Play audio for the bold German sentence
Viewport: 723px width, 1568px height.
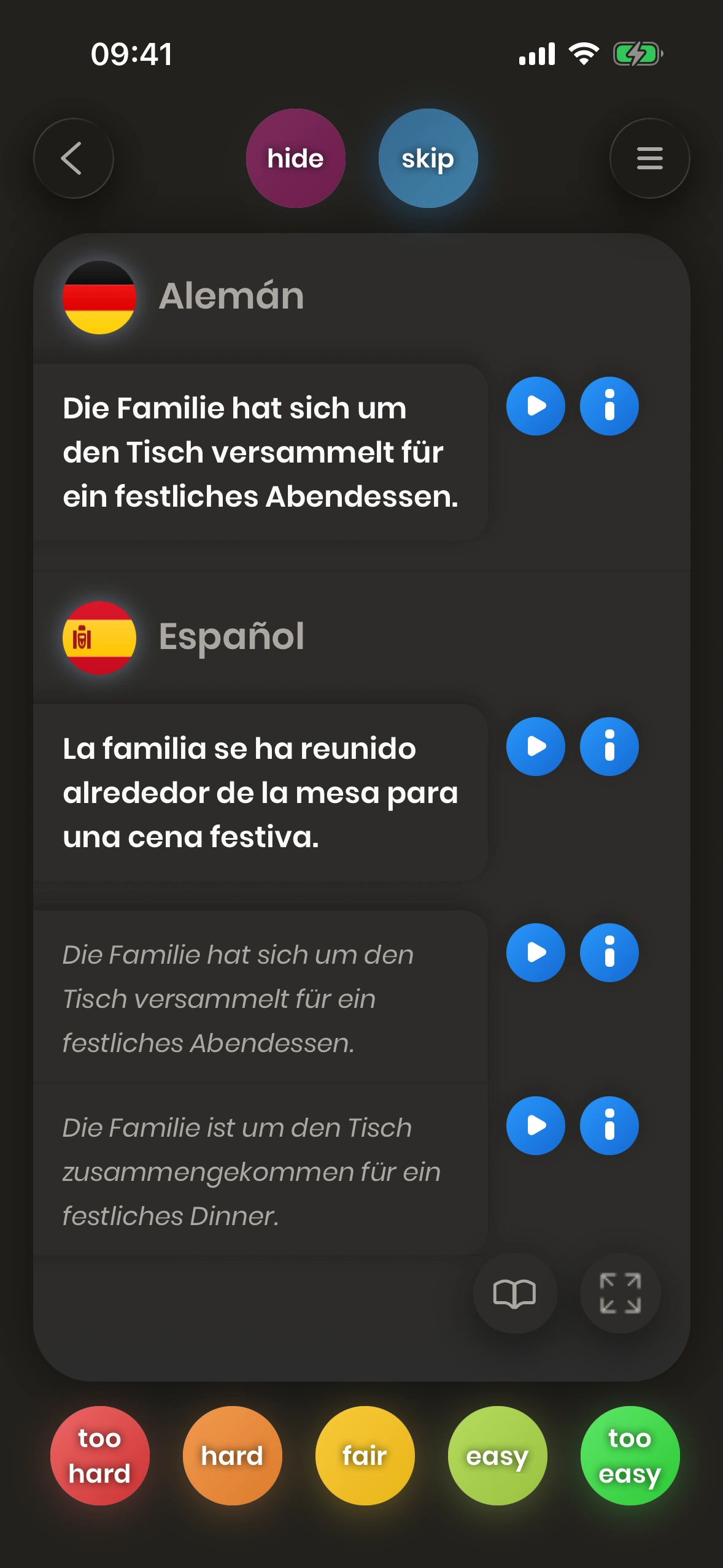pos(535,406)
